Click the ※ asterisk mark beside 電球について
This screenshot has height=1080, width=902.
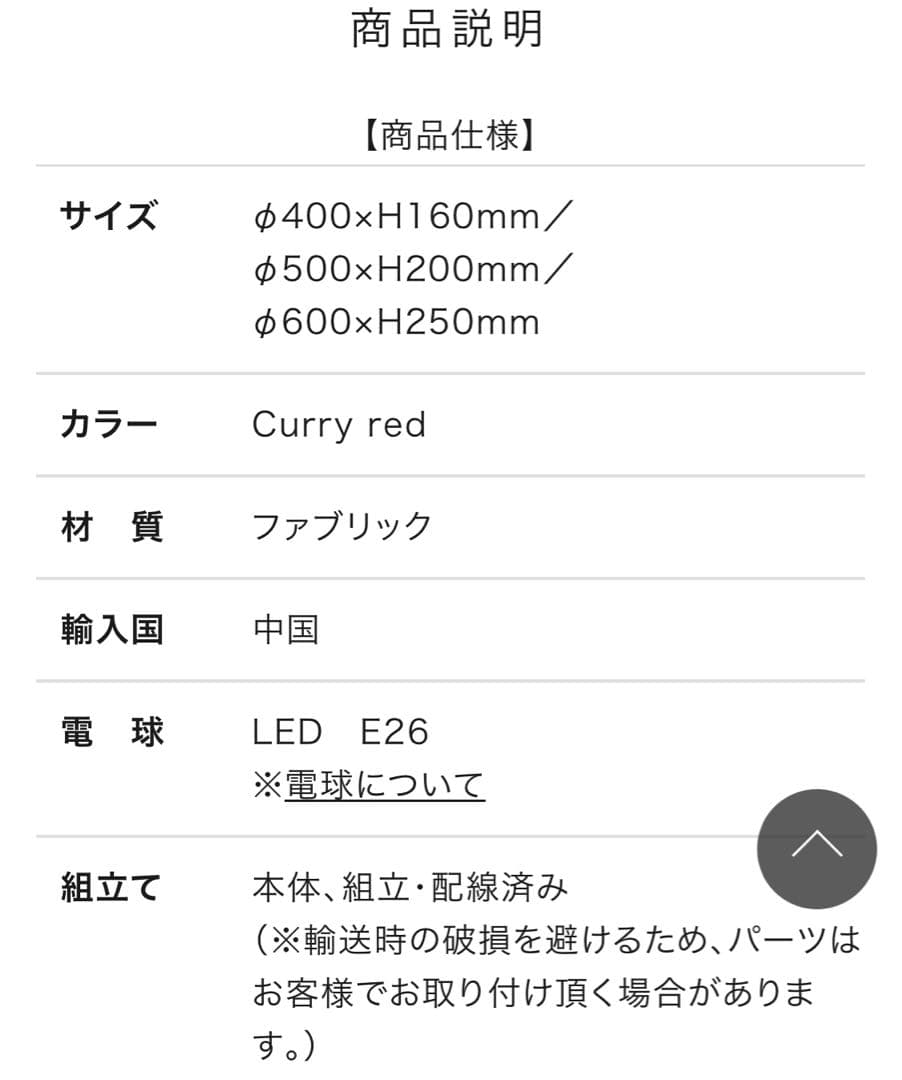point(267,786)
